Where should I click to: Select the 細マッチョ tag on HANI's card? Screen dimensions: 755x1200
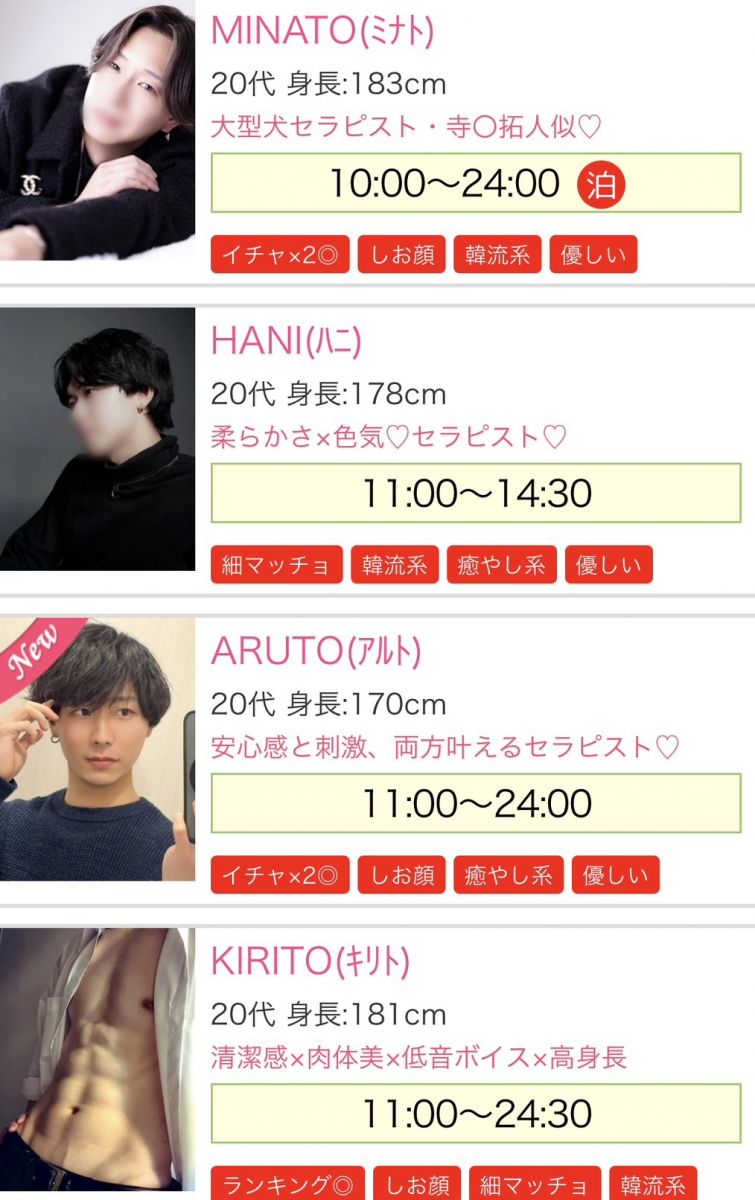tap(276, 565)
